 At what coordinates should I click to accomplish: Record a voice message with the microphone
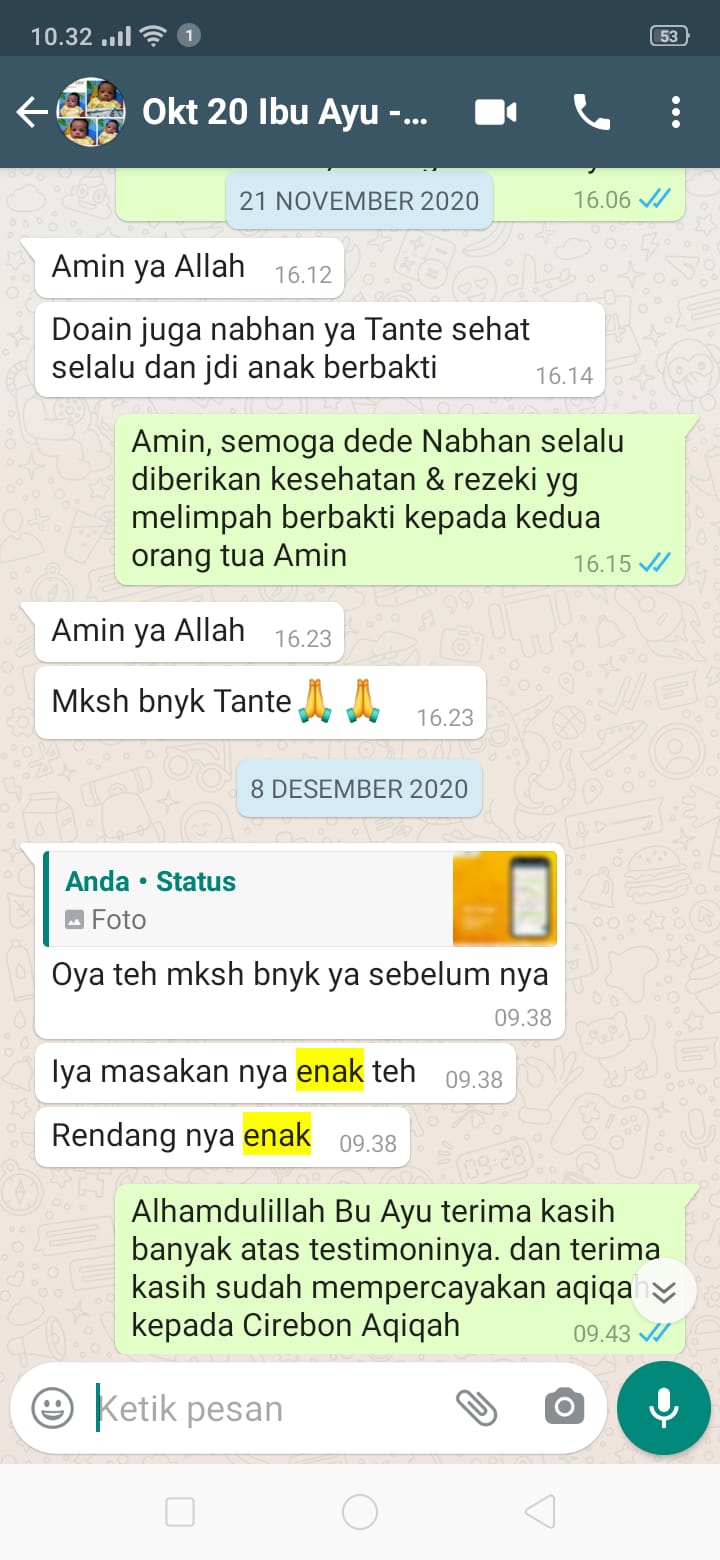coord(663,1408)
